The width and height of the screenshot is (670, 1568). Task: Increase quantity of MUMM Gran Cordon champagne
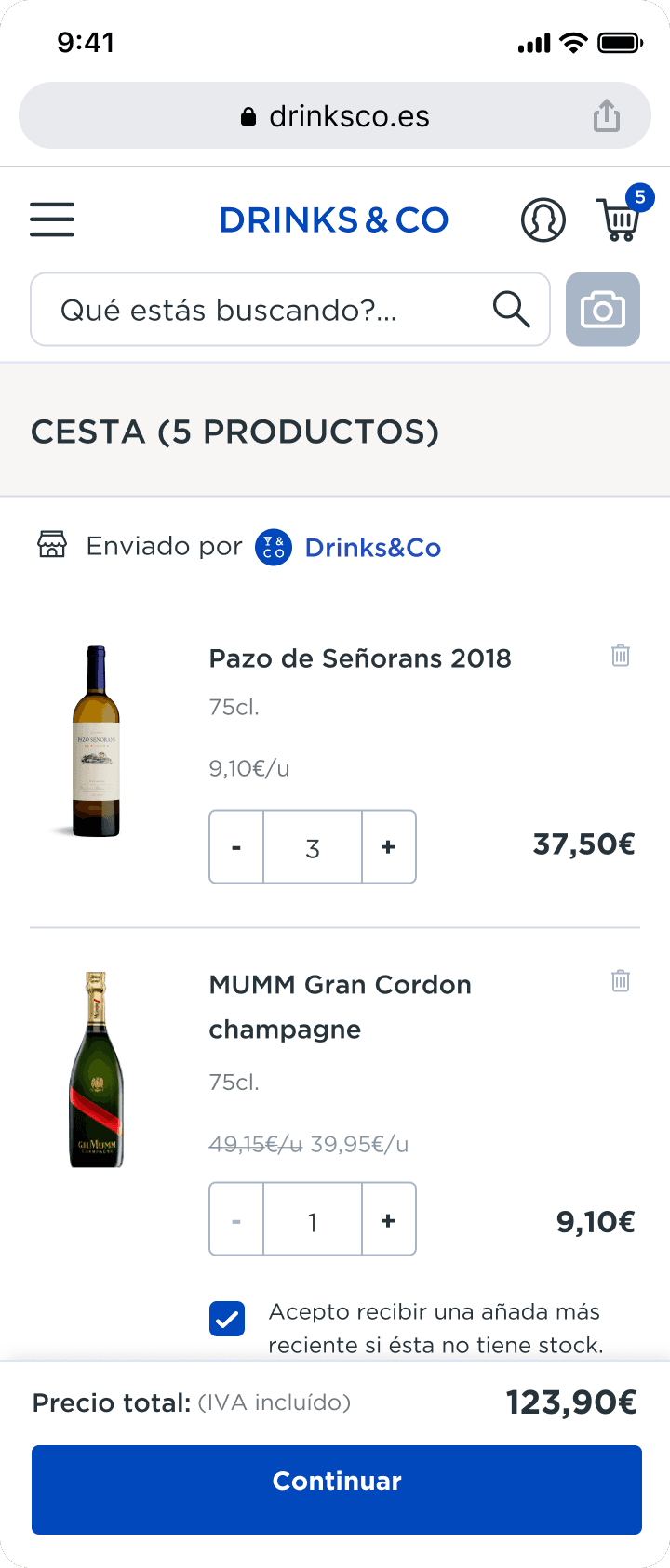pos(388,1219)
